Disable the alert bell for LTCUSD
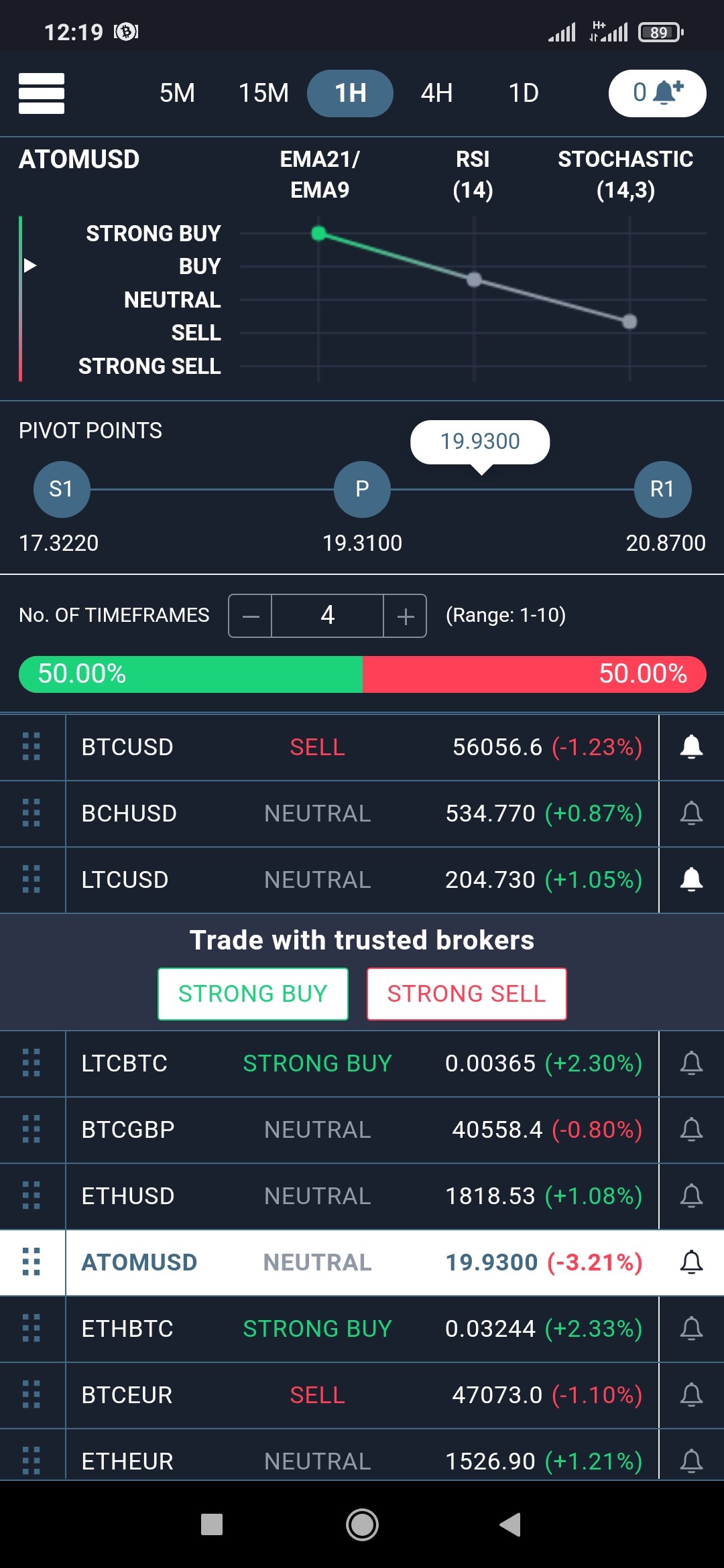This screenshot has width=724, height=1568. click(691, 880)
